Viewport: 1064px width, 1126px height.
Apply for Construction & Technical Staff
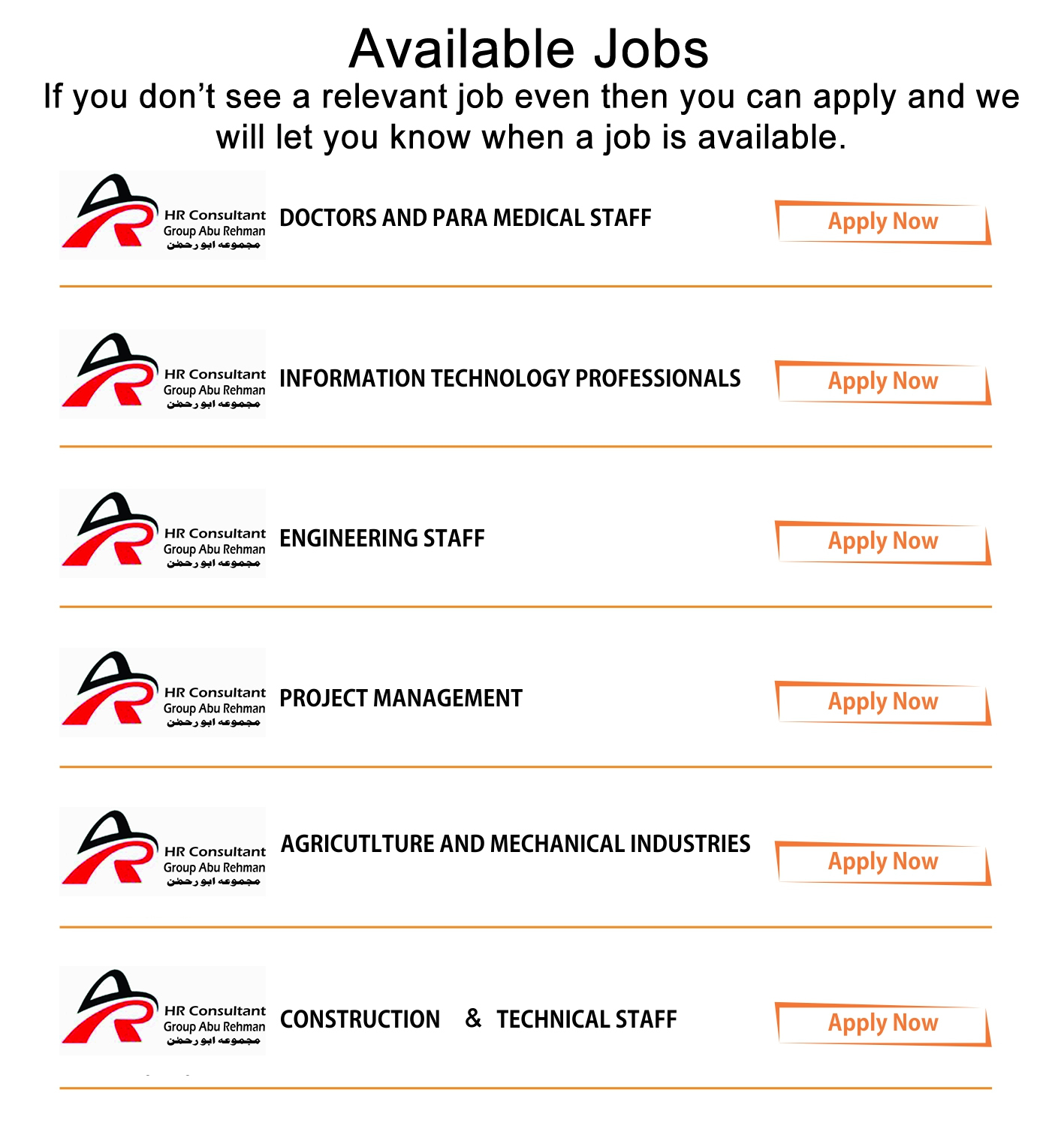coord(882,1023)
